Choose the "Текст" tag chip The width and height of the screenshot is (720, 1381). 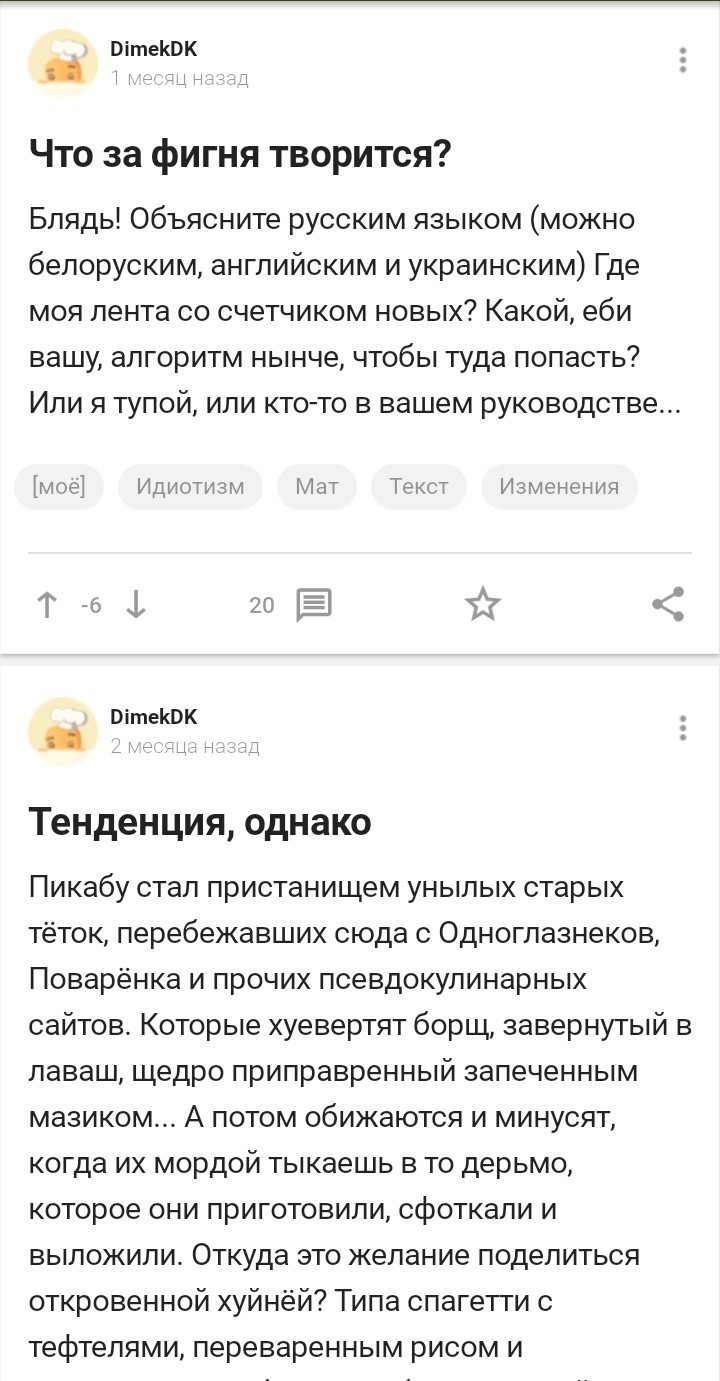pyautogui.click(x=418, y=486)
